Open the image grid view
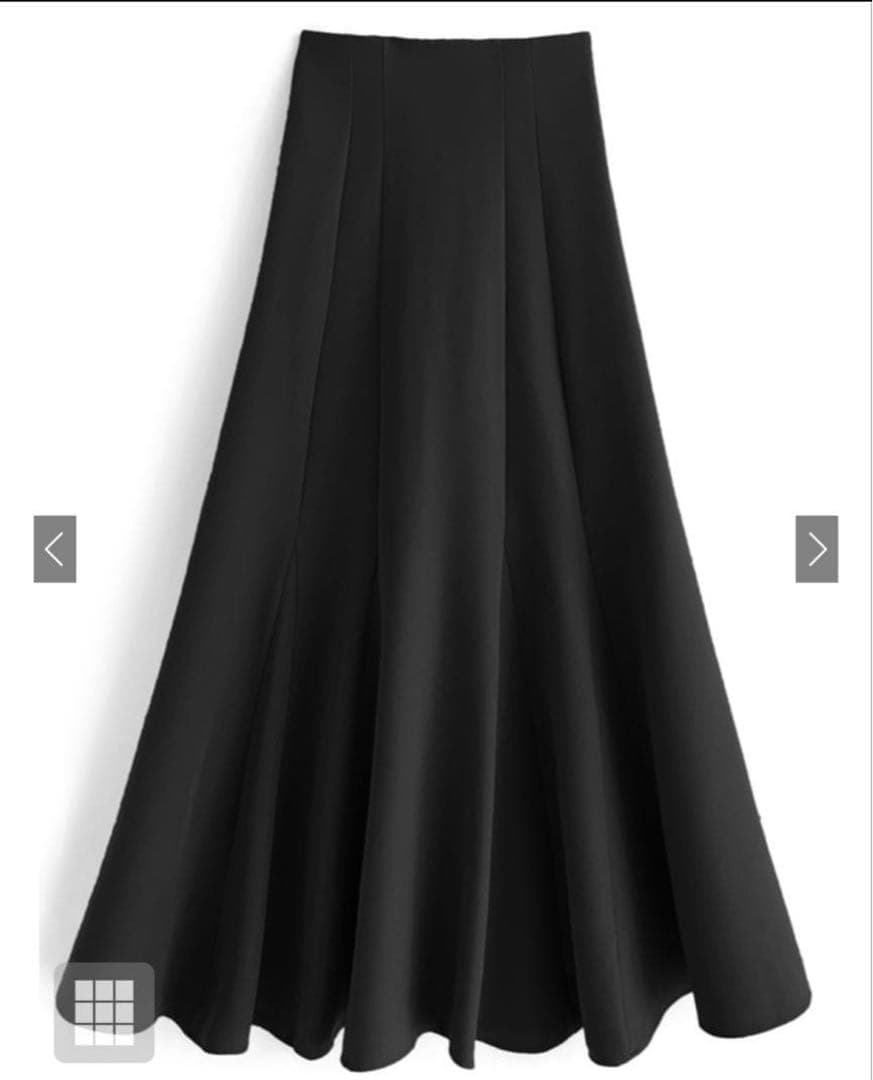873x1080 pixels. click(104, 1011)
